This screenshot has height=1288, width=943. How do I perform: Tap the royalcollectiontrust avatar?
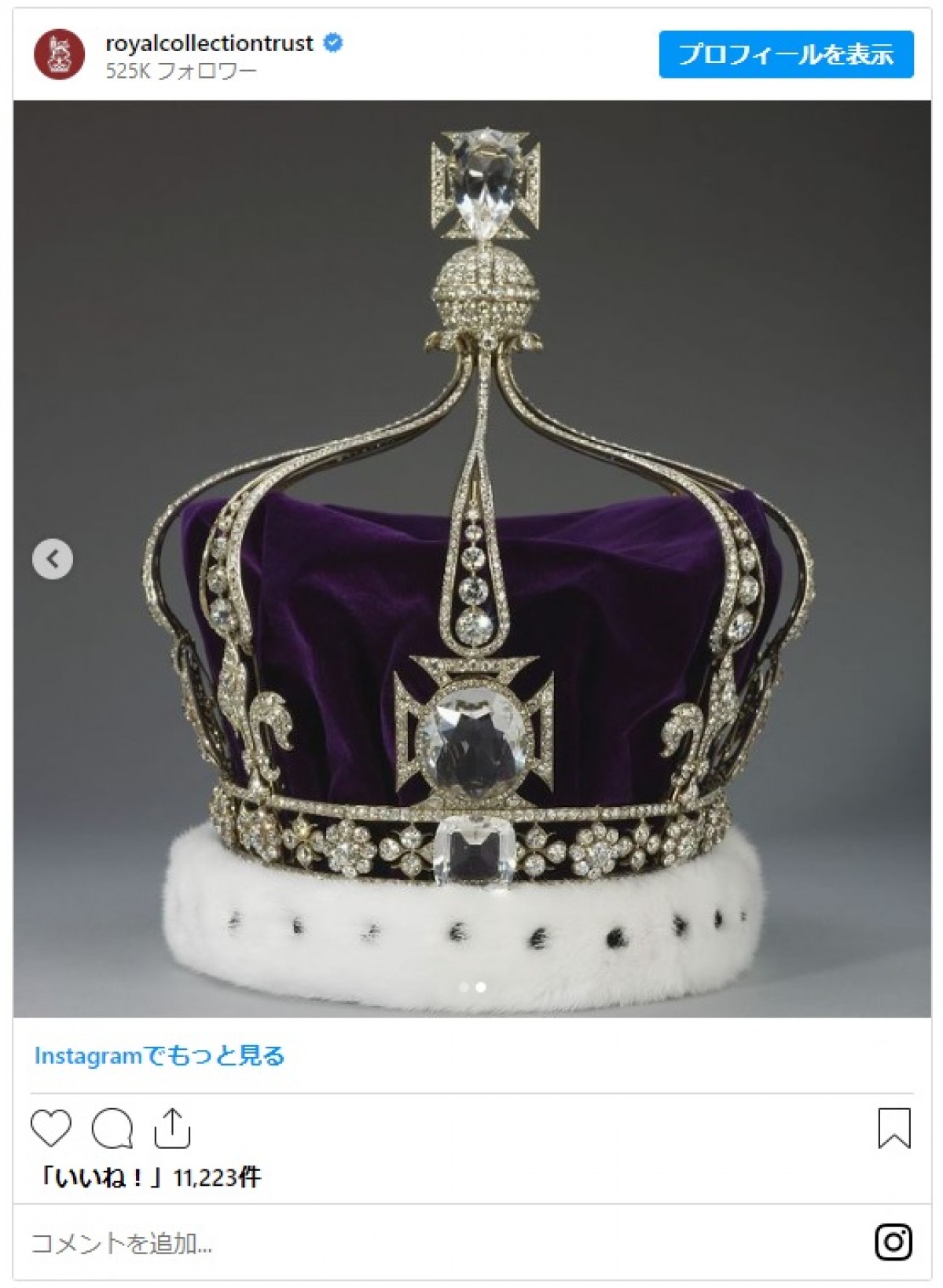[59, 54]
